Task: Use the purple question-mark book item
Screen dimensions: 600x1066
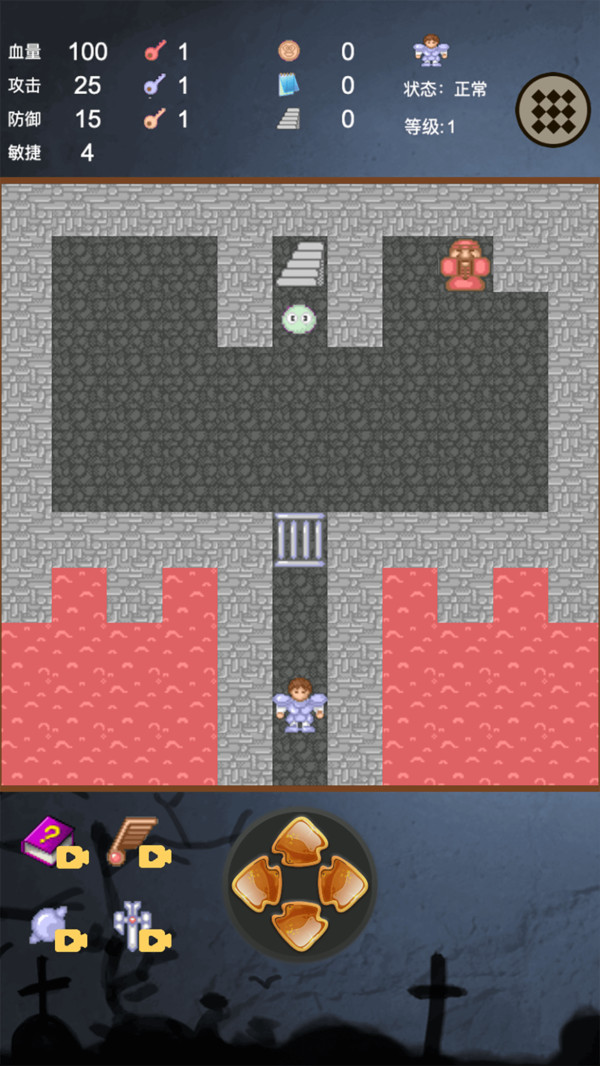Action: point(48,838)
